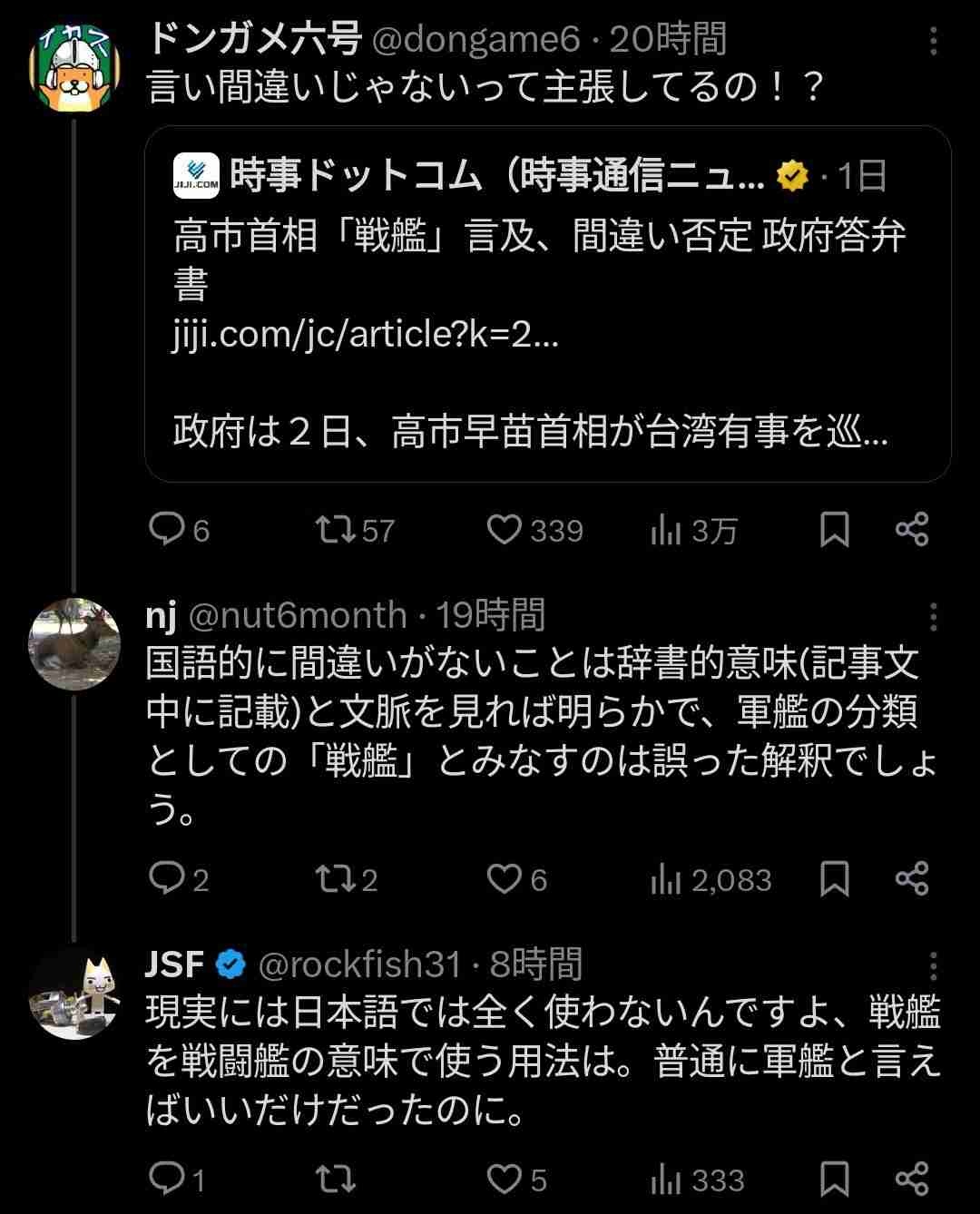Open overflow menu on ドンガメ六号's post
Image resolution: width=980 pixels, height=1214 pixels.
(x=934, y=41)
